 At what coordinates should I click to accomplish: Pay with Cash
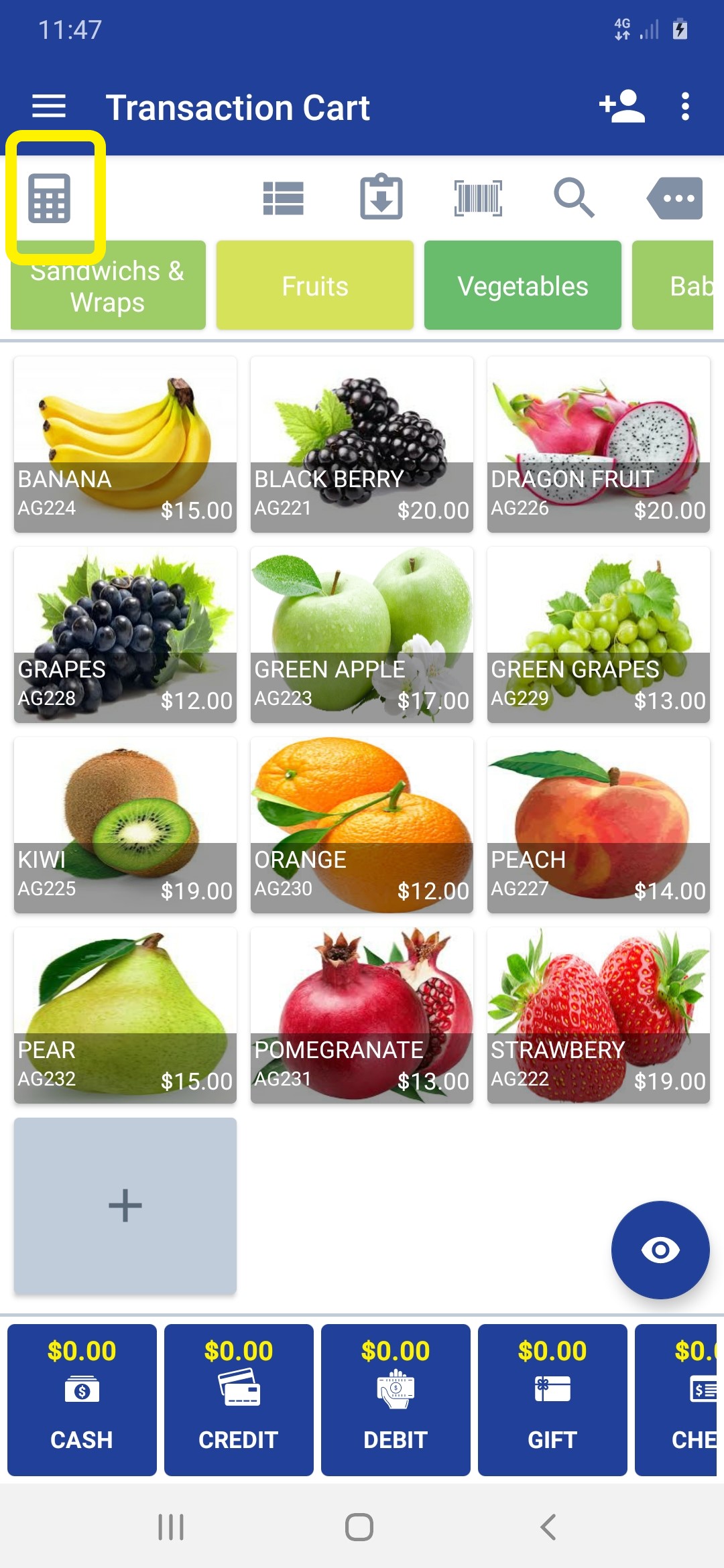[82, 1399]
